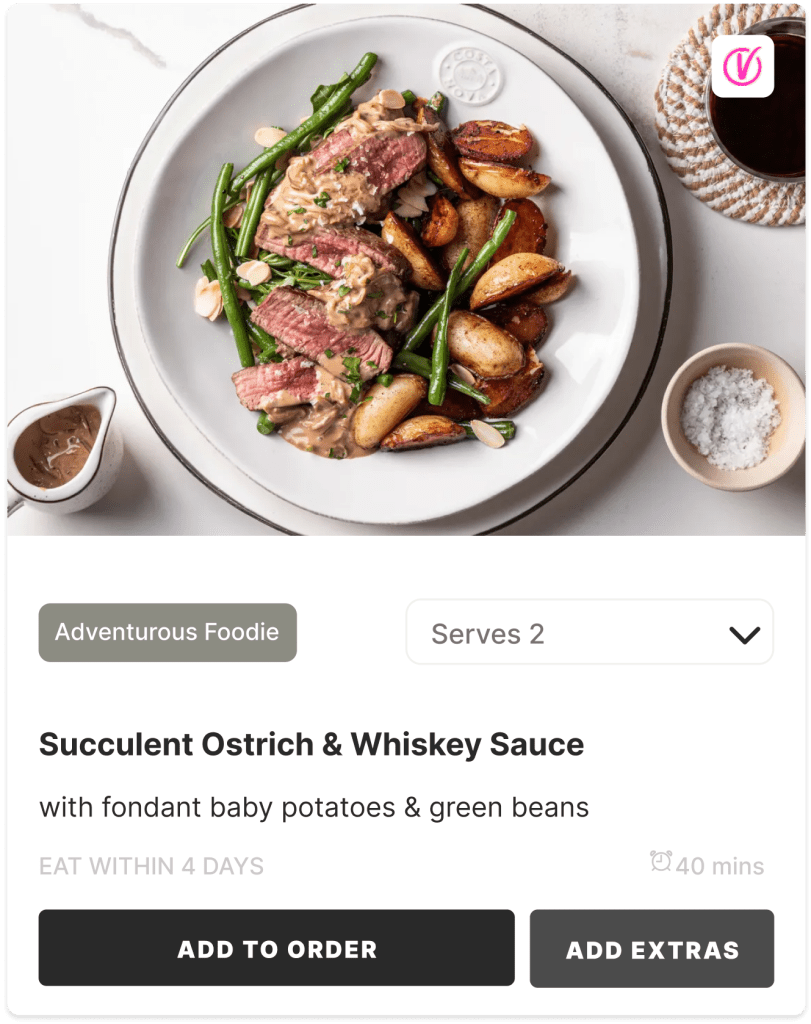
Task: Tap the Add Extras button
Action: 651,948
